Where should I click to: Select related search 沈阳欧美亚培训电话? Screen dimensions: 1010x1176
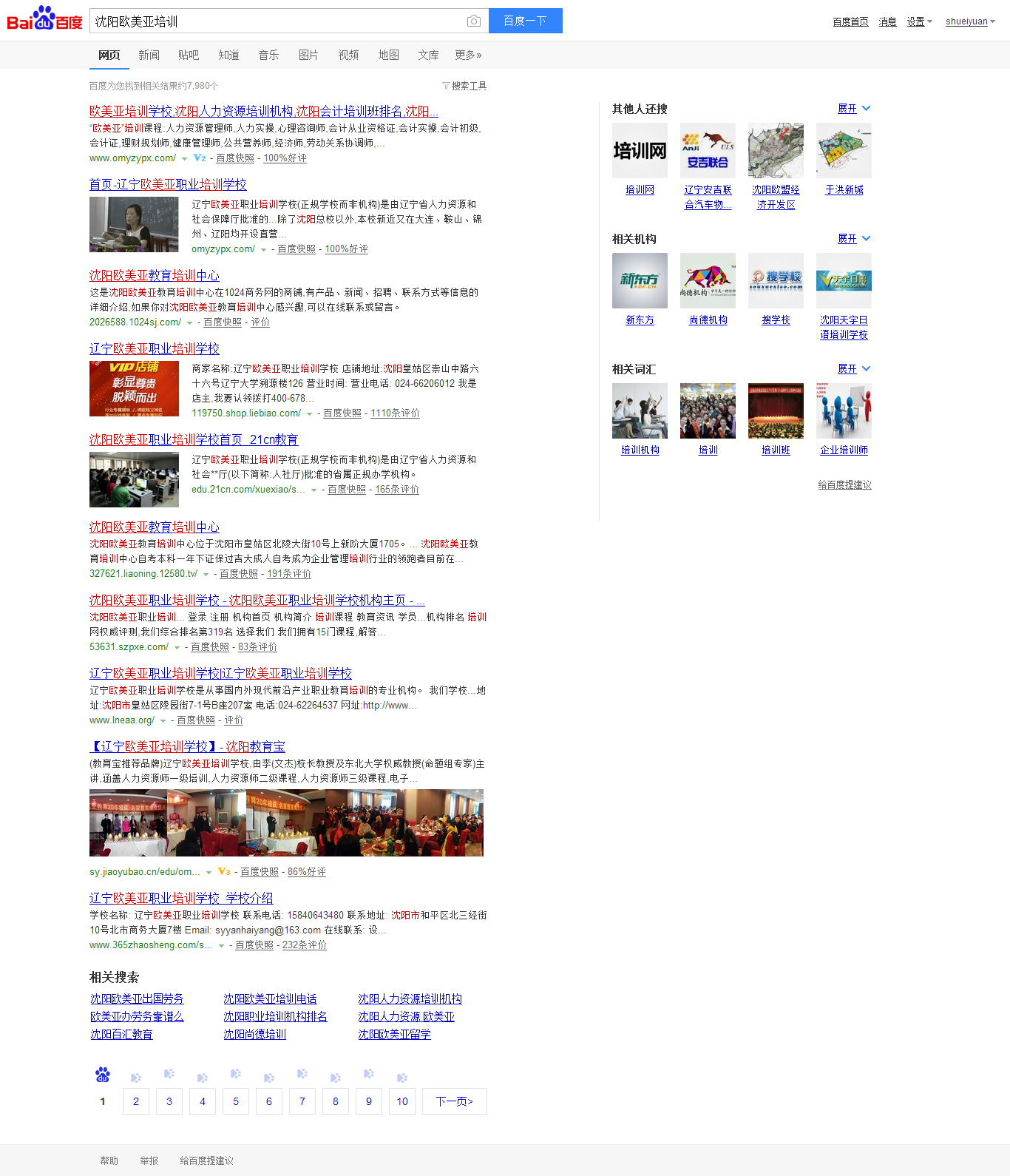click(270, 998)
